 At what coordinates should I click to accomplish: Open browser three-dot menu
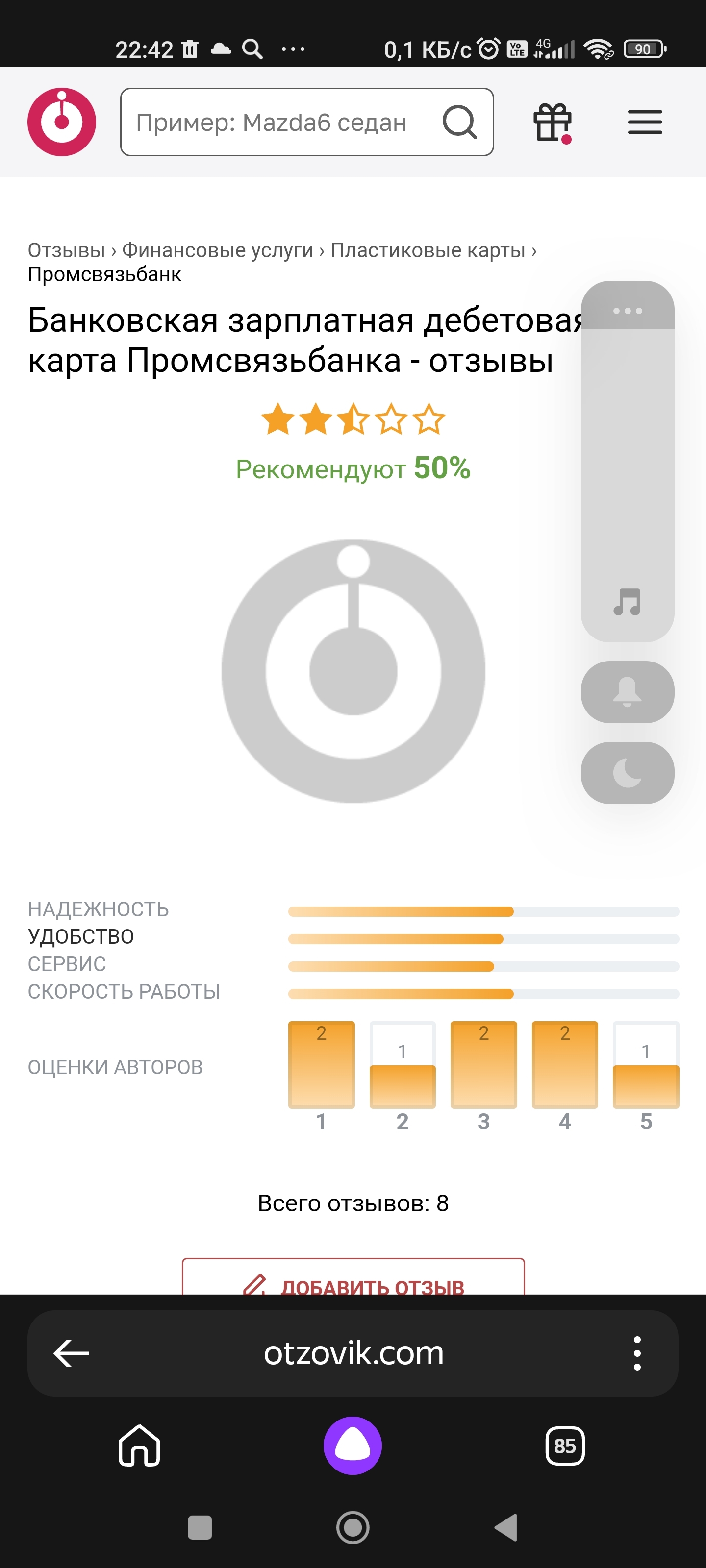pos(636,1353)
